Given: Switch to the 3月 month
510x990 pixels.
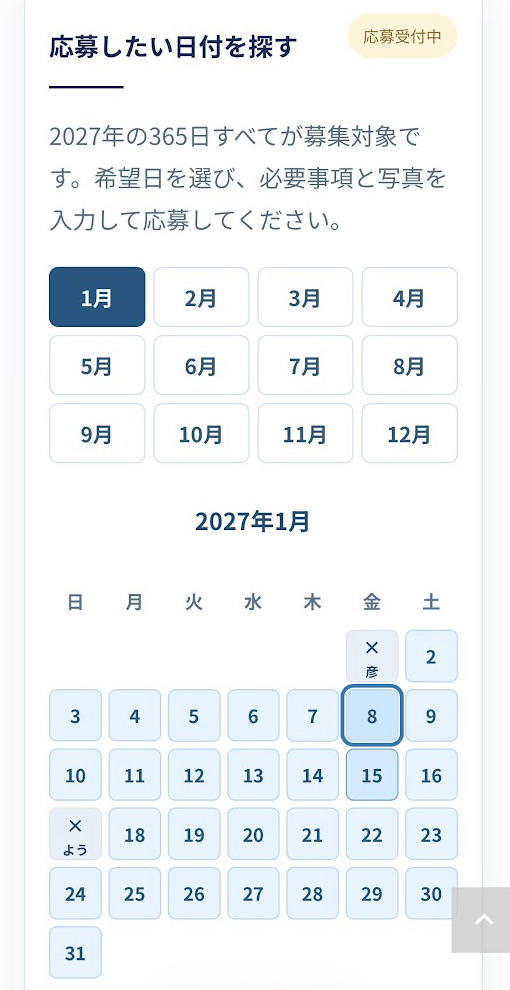Looking at the screenshot, I should 305,297.
